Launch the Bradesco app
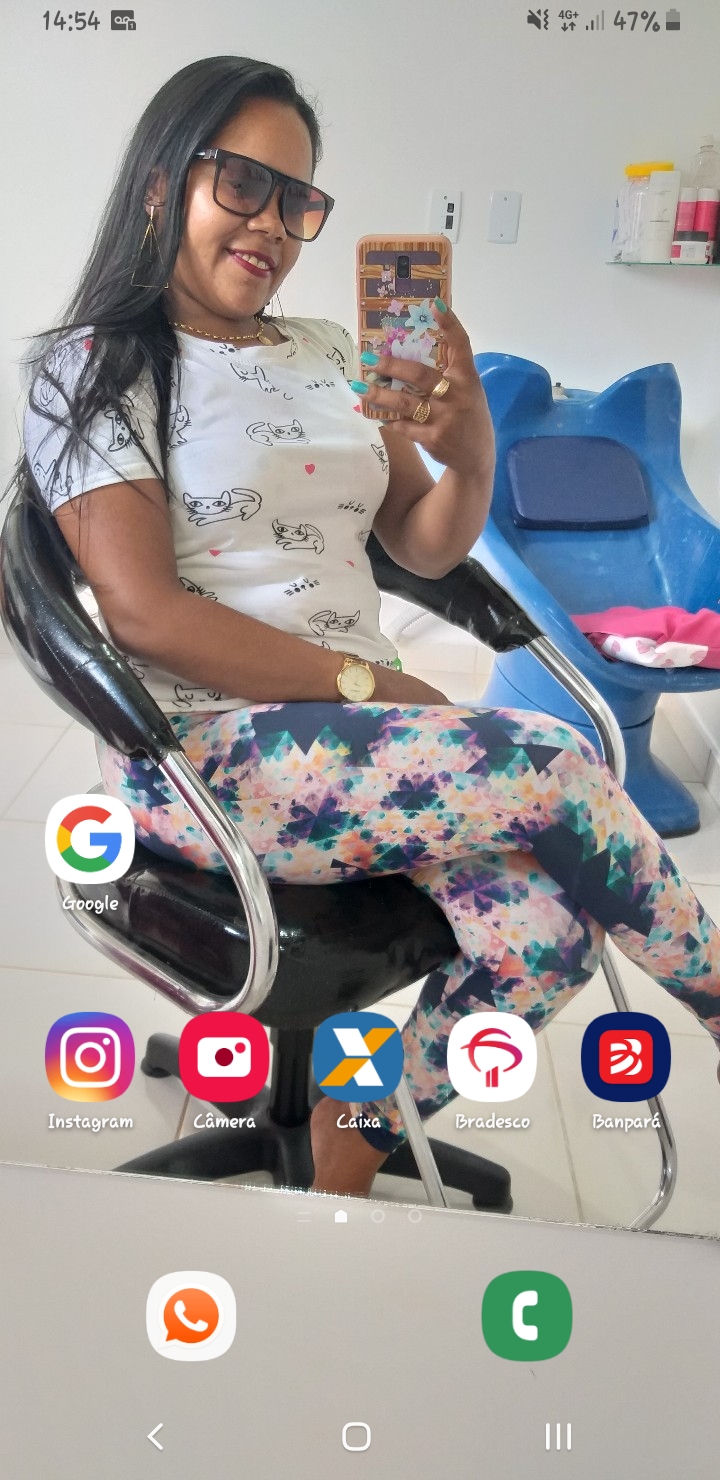Viewport: 720px width, 1480px height. (492, 1057)
